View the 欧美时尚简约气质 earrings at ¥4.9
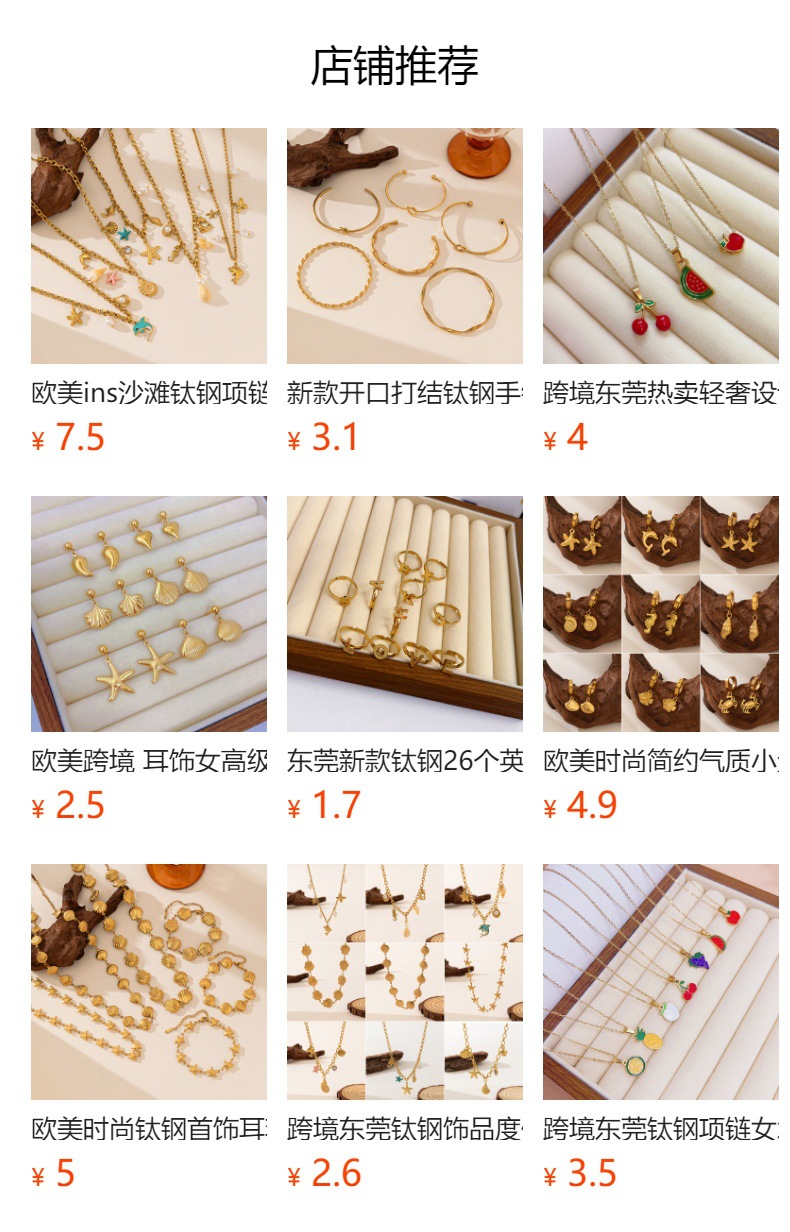Image resolution: width=790 pixels, height=1232 pixels. tap(660, 614)
